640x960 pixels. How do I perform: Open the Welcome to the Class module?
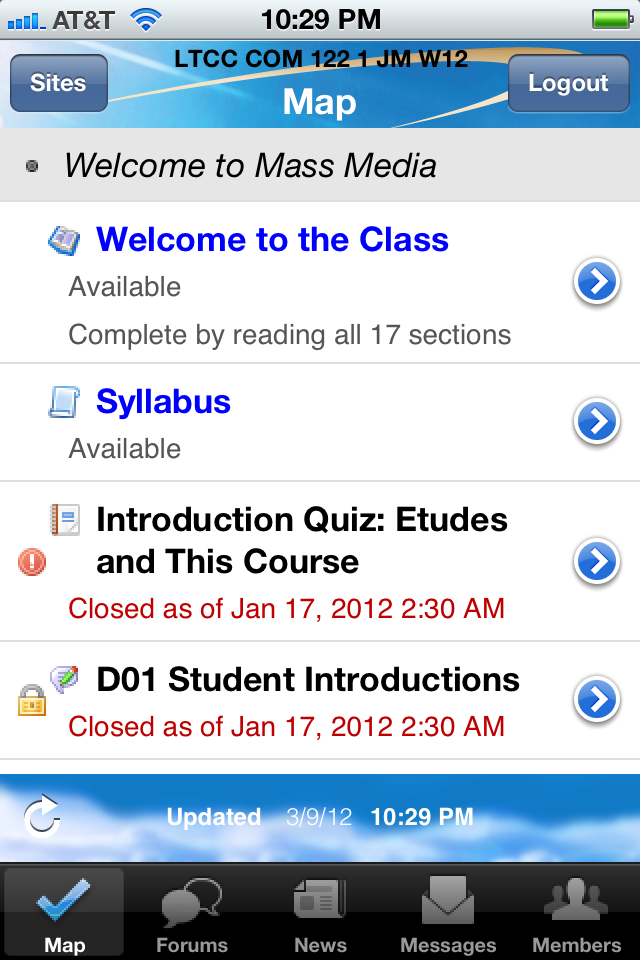point(272,240)
